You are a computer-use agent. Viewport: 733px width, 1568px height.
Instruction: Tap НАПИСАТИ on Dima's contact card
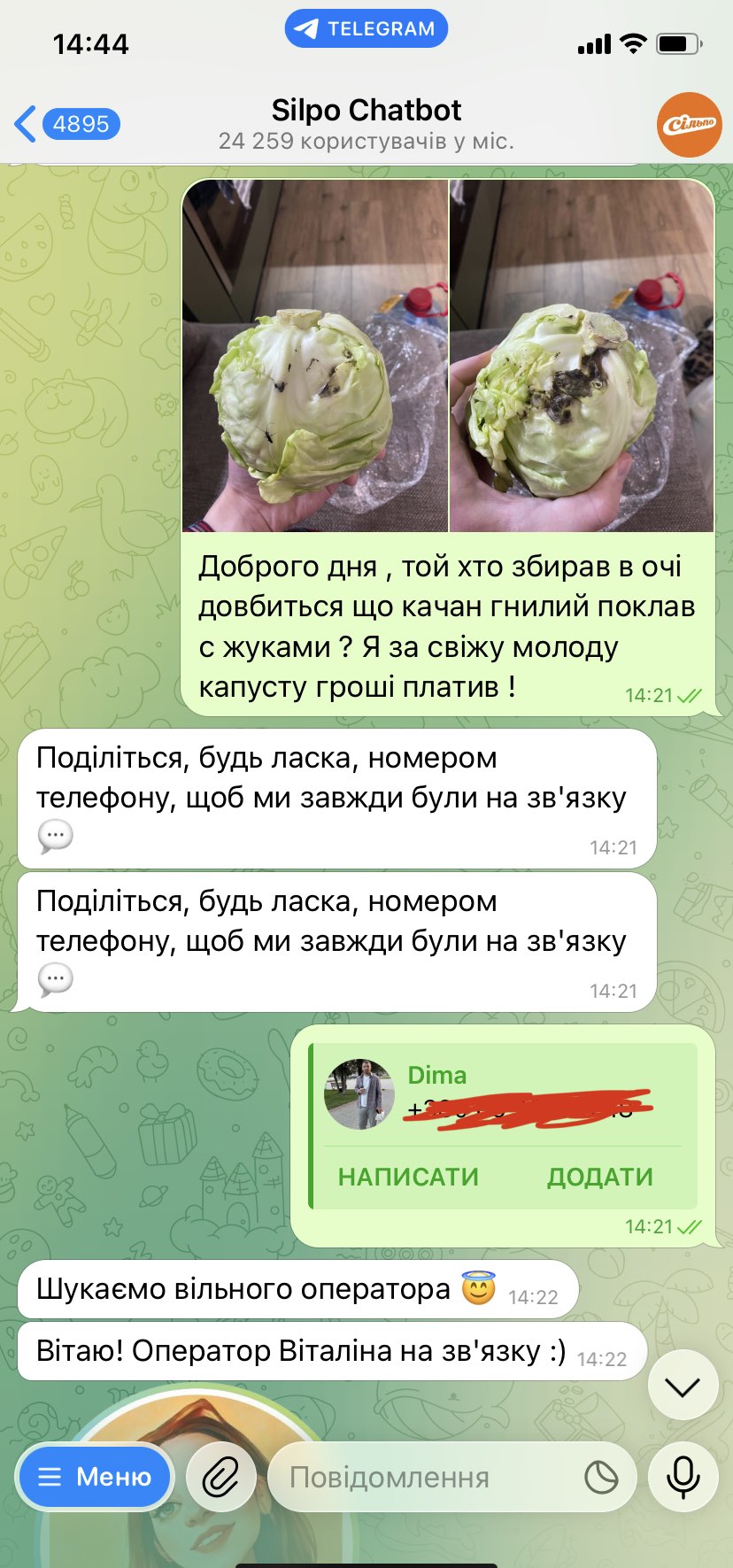[408, 1177]
